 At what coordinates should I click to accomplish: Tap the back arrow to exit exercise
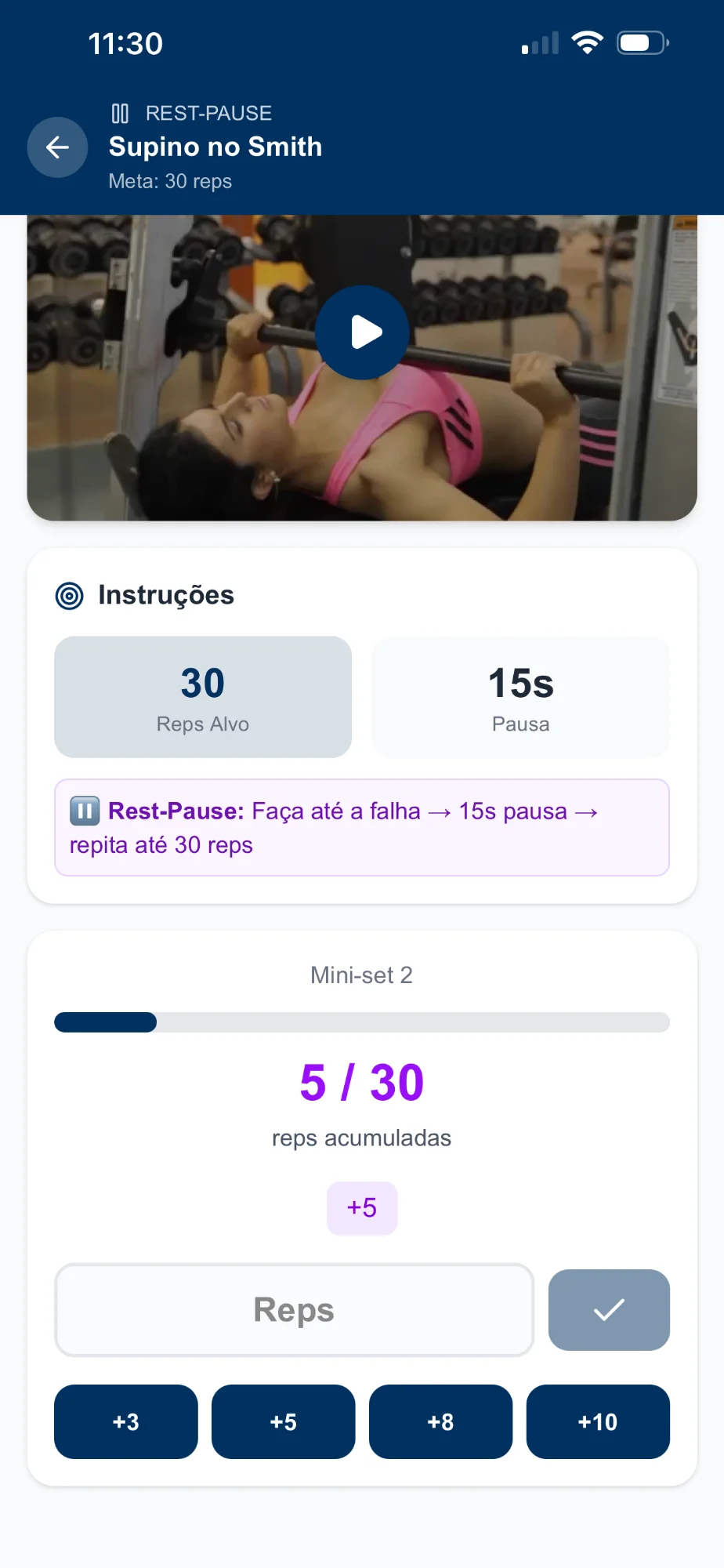point(57,147)
